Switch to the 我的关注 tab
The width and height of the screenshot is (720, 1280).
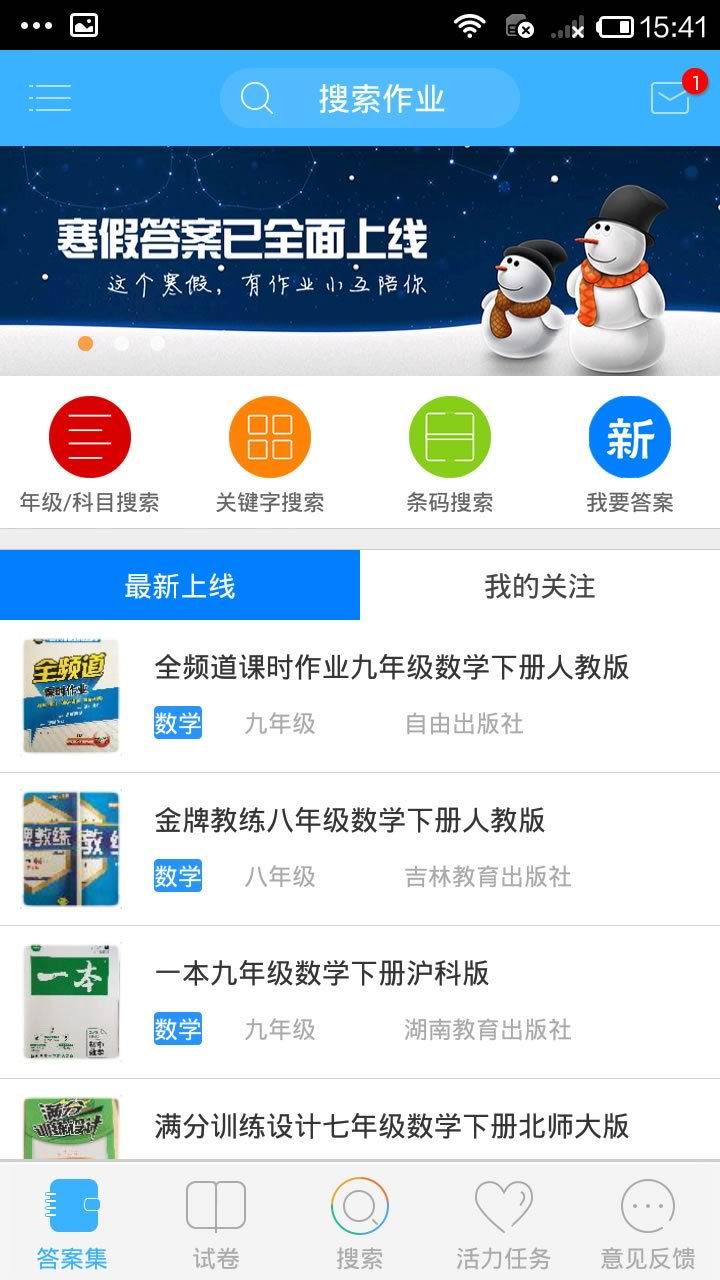click(x=540, y=586)
